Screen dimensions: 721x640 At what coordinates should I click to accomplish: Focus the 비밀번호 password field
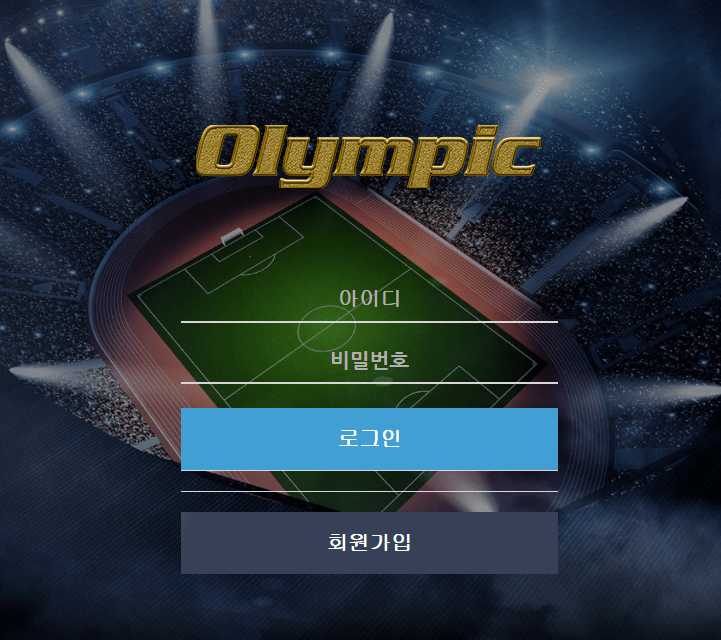(x=369, y=360)
